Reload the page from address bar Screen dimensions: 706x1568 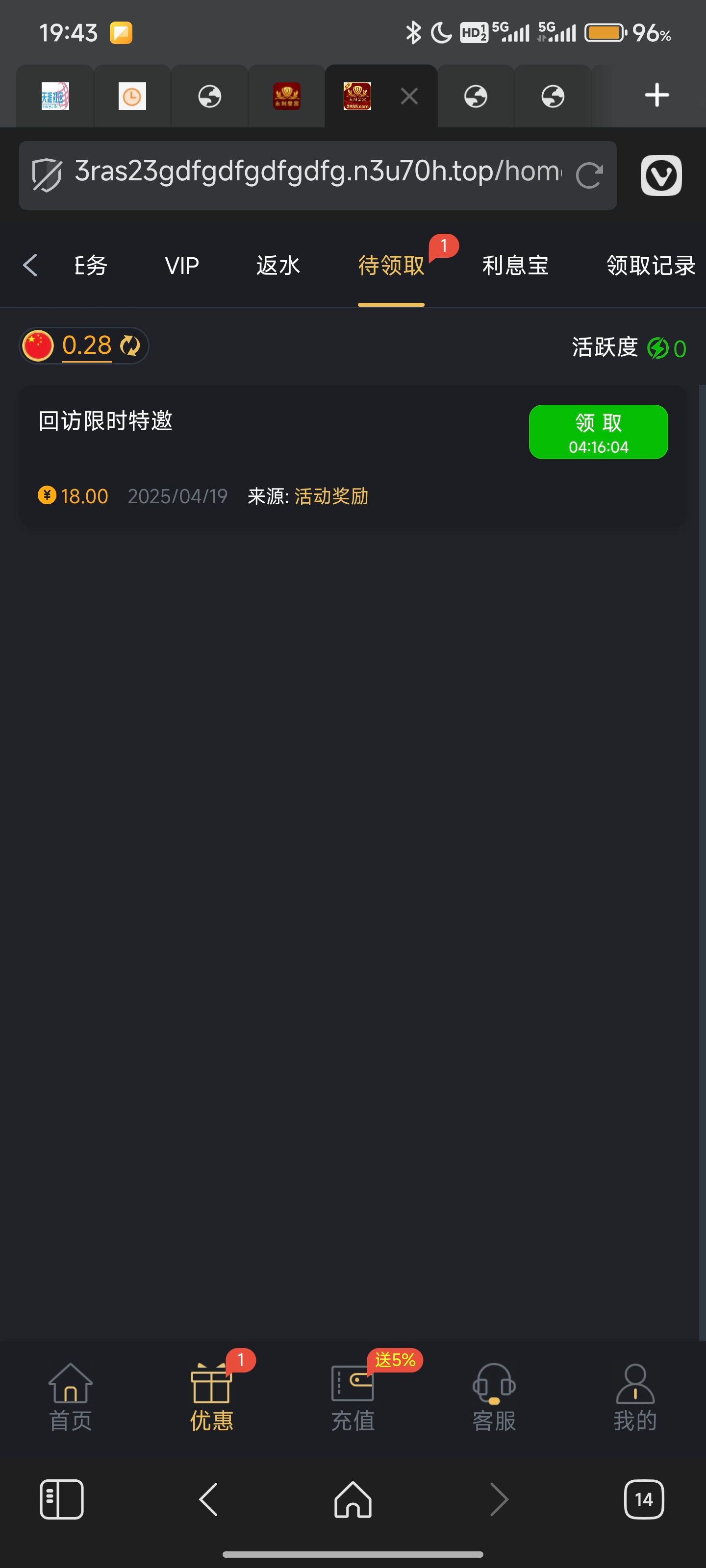[589, 175]
